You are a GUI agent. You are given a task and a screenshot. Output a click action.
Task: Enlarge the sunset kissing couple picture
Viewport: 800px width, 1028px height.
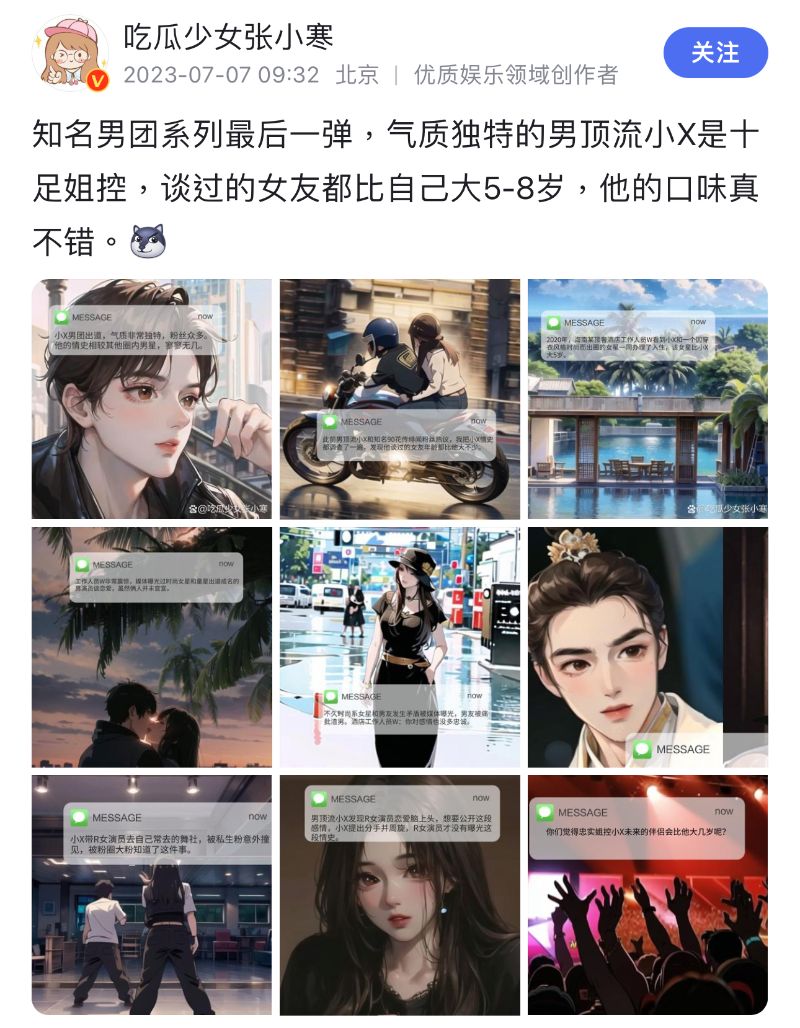point(151,647)
